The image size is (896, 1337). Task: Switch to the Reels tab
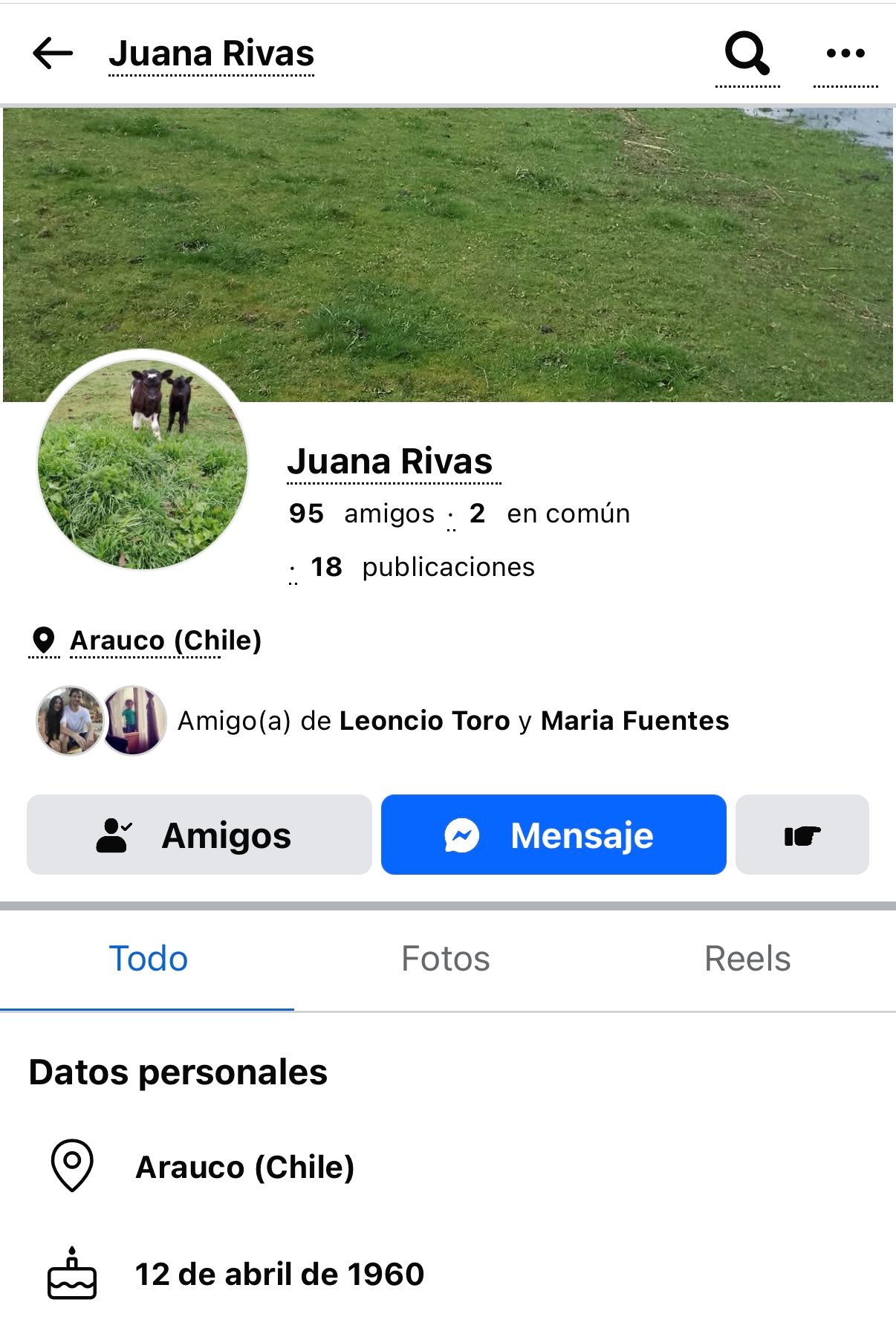coord(747,959)
